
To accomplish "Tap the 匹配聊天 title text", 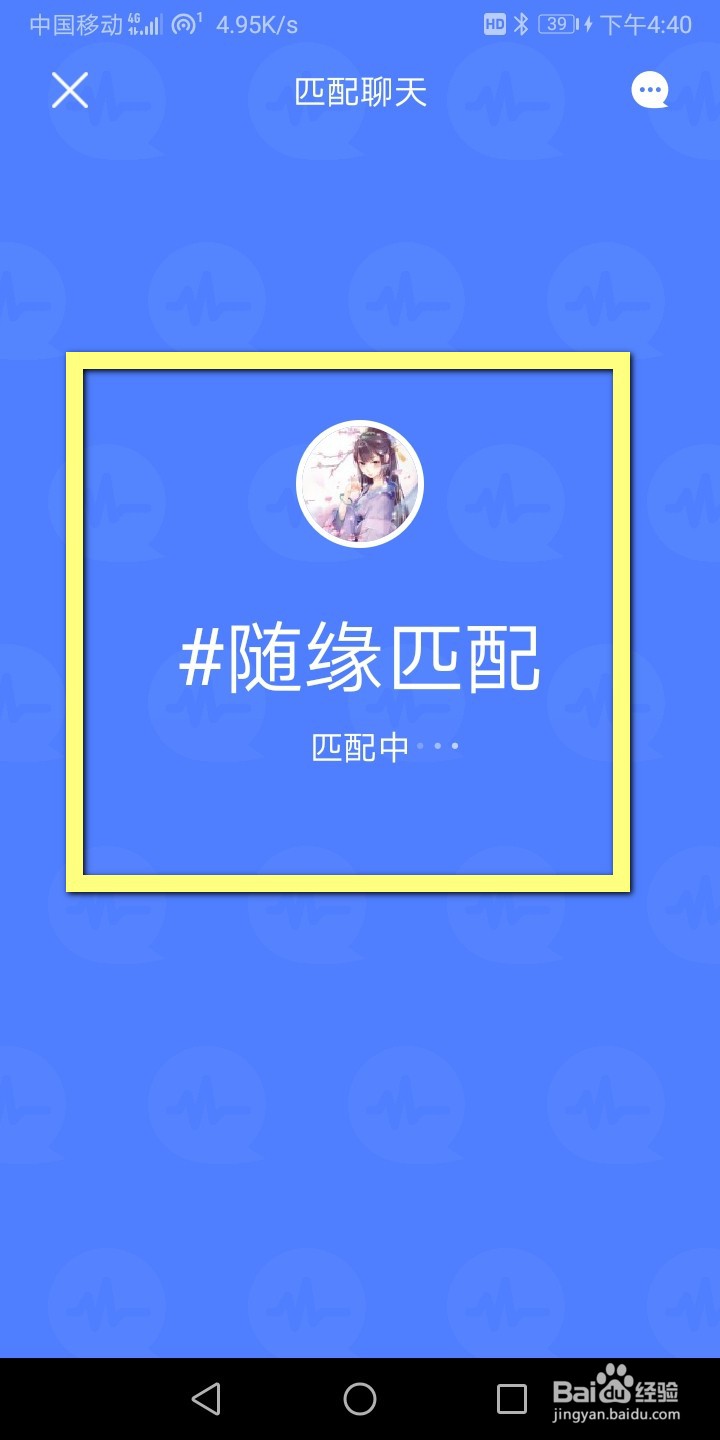I will tap(359, 91).
